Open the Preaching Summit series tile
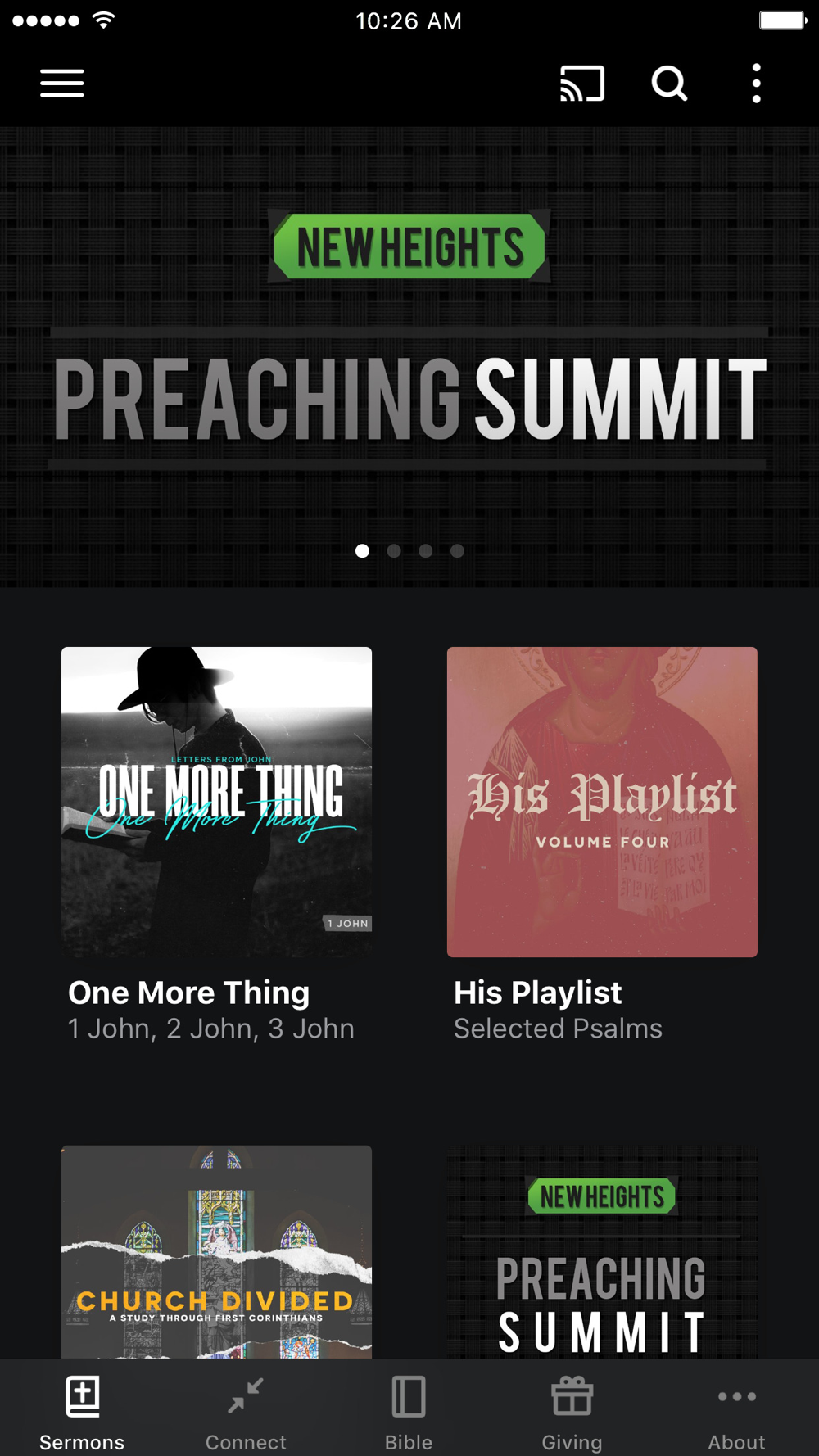This screenshot has width=819, height=1456. coord(602,1252)
